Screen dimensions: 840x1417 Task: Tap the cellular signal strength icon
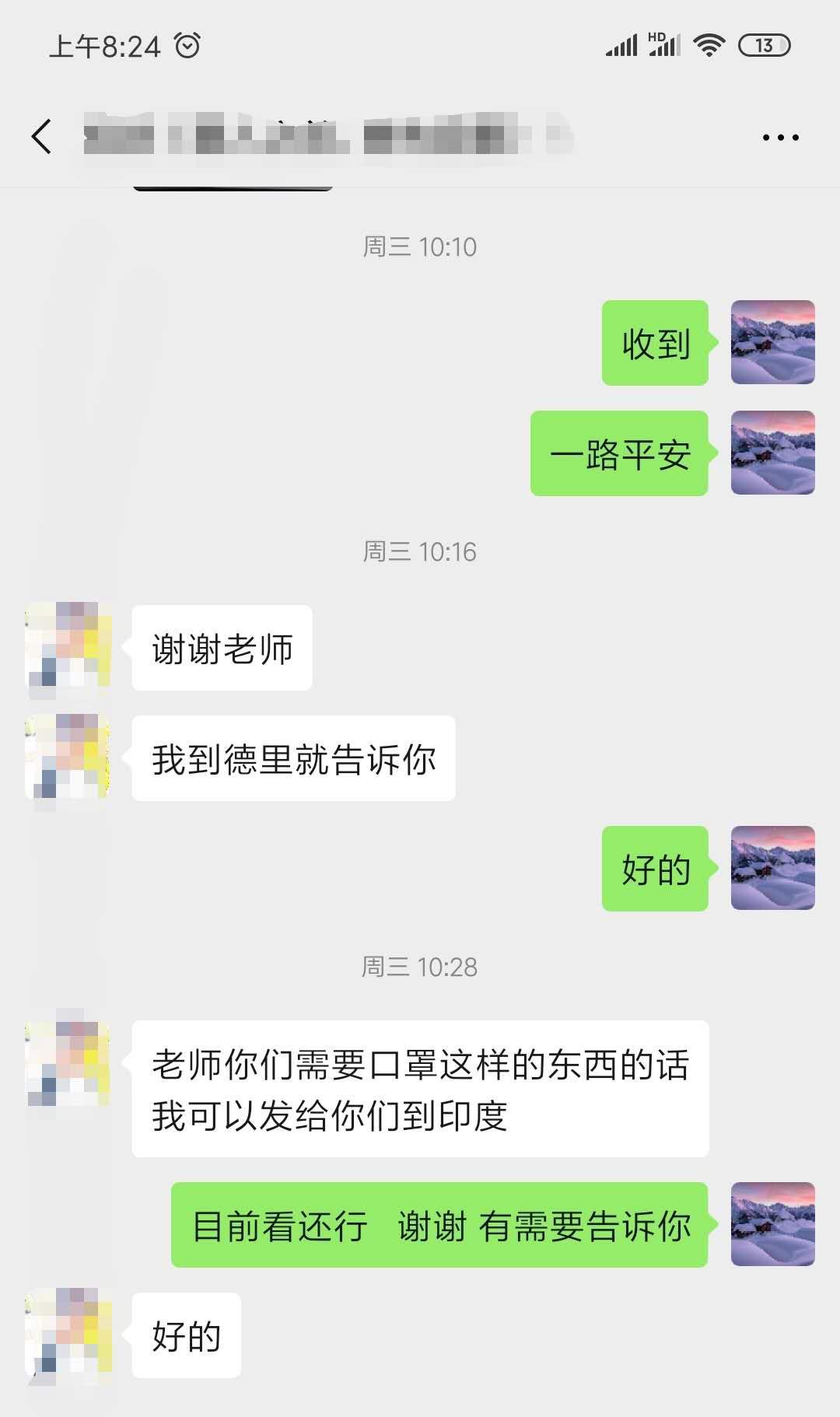(x=621, y=45)
